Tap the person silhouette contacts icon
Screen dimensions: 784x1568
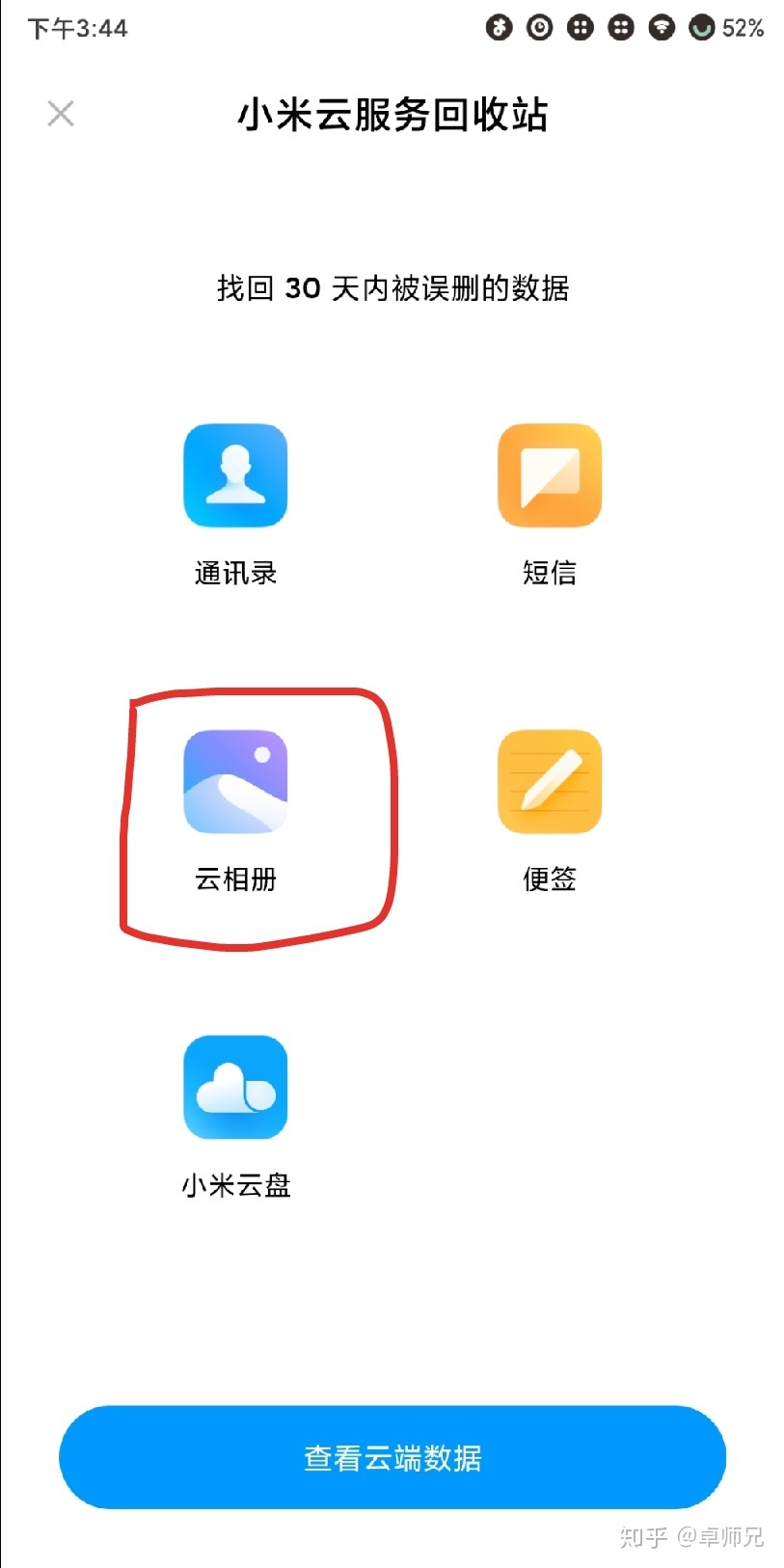click(235, 476)
